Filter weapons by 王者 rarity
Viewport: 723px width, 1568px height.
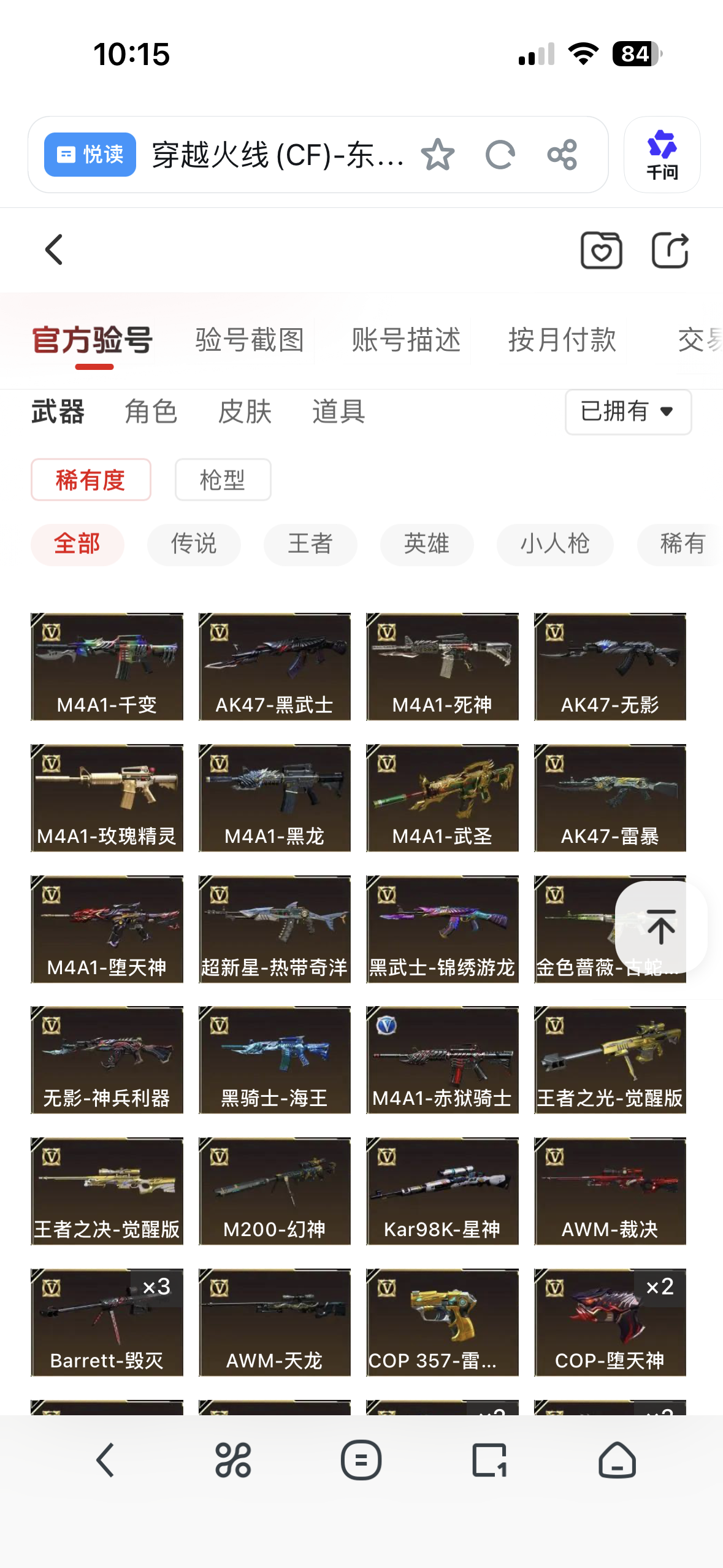pos(310,544)
